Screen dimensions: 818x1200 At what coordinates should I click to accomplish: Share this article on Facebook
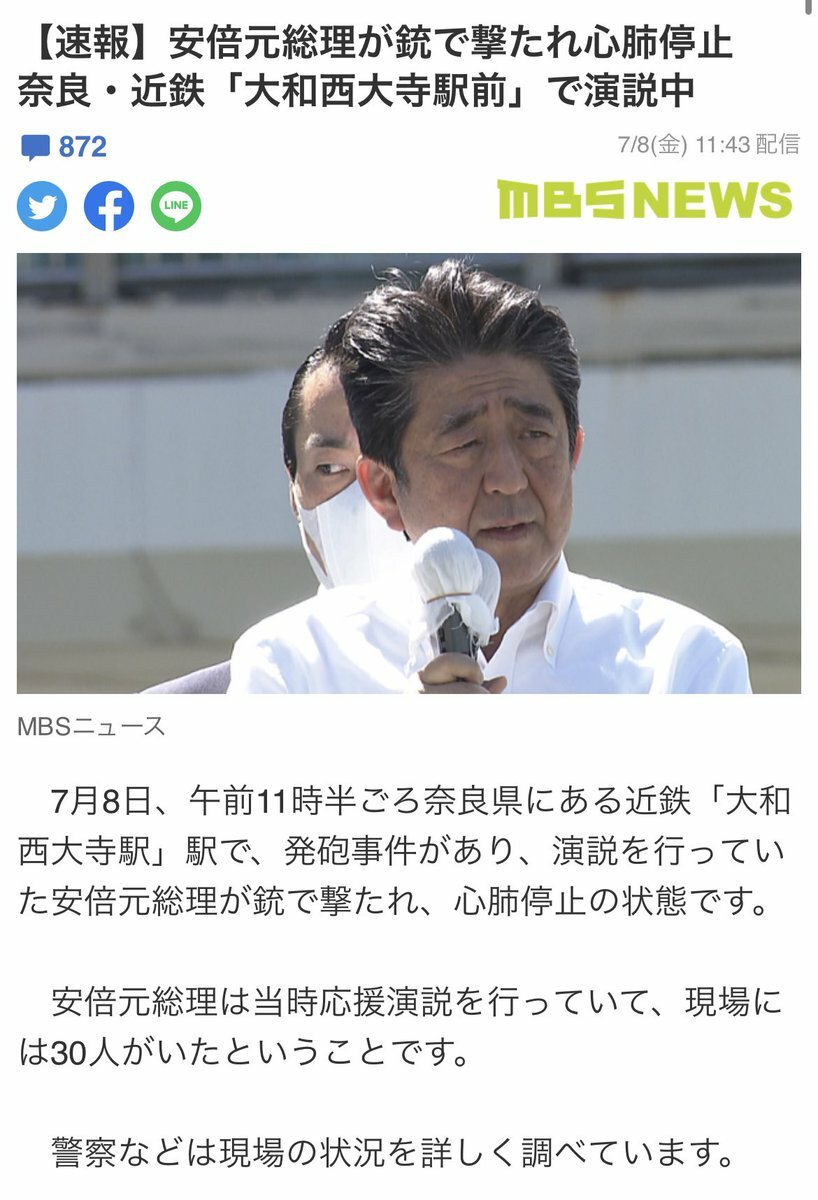(109, 207)
